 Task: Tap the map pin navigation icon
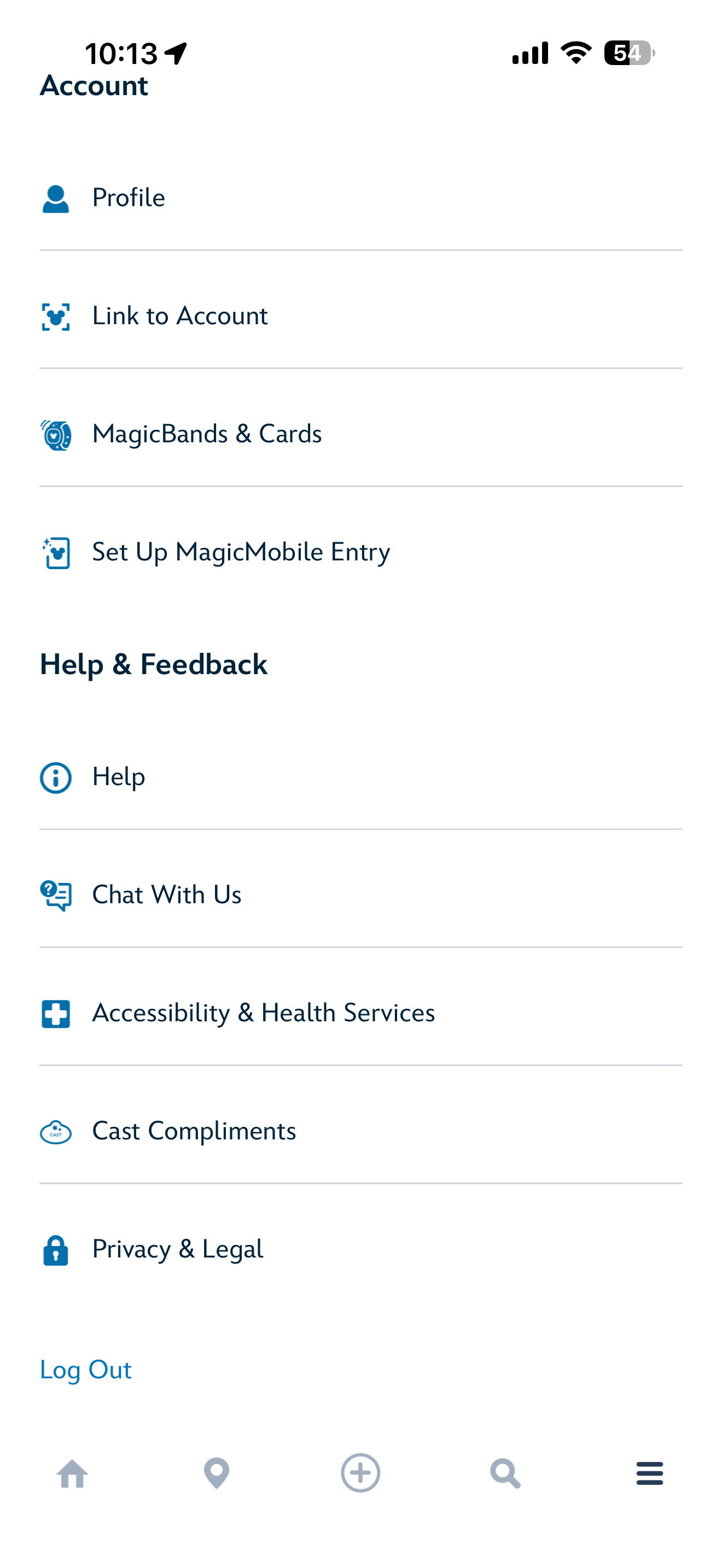pyautogui.click(x=217, y=1473)
